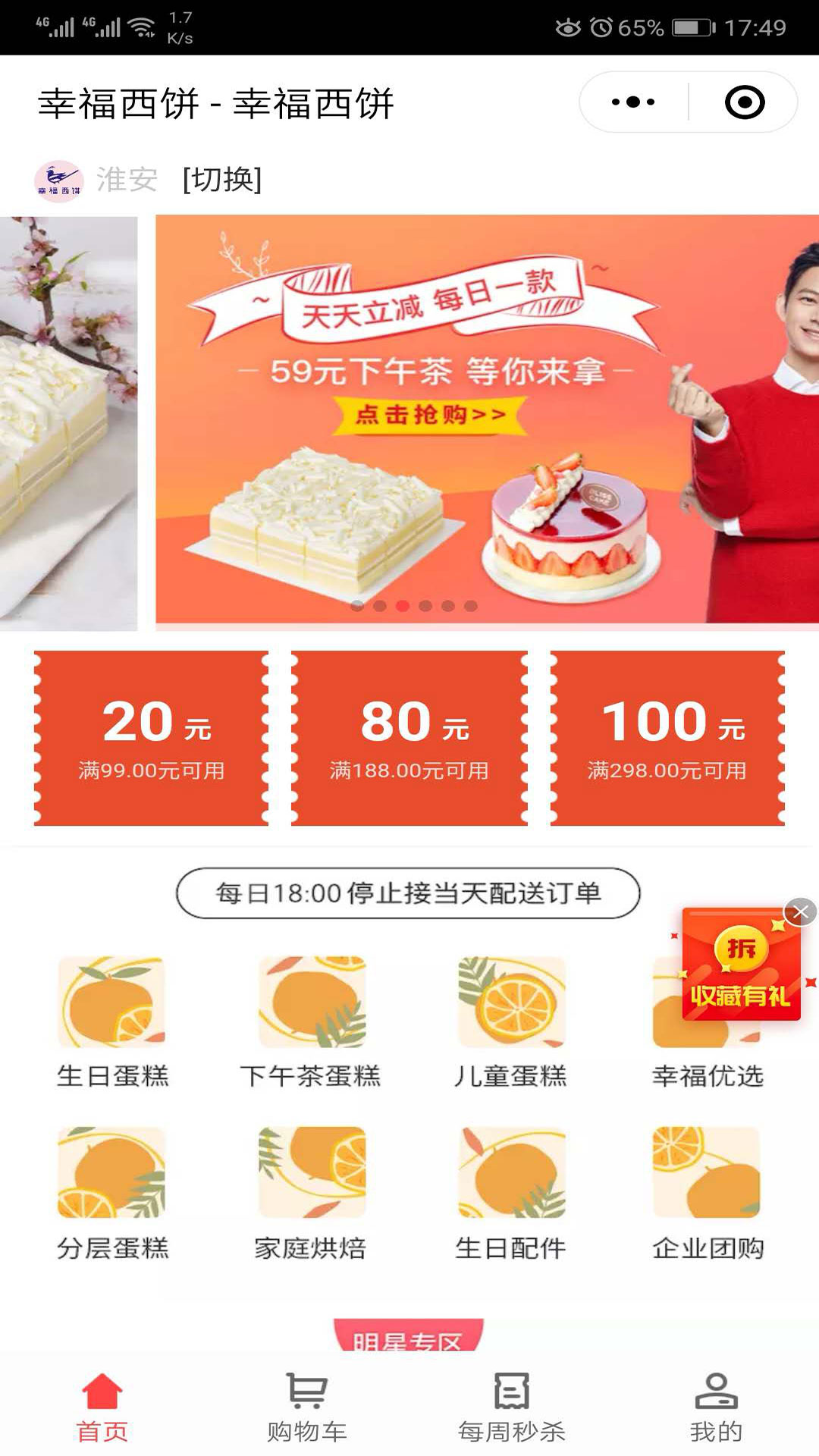Tap [切换] to switch city
This screenshot has width=819, height=1456.
point(221,180)
